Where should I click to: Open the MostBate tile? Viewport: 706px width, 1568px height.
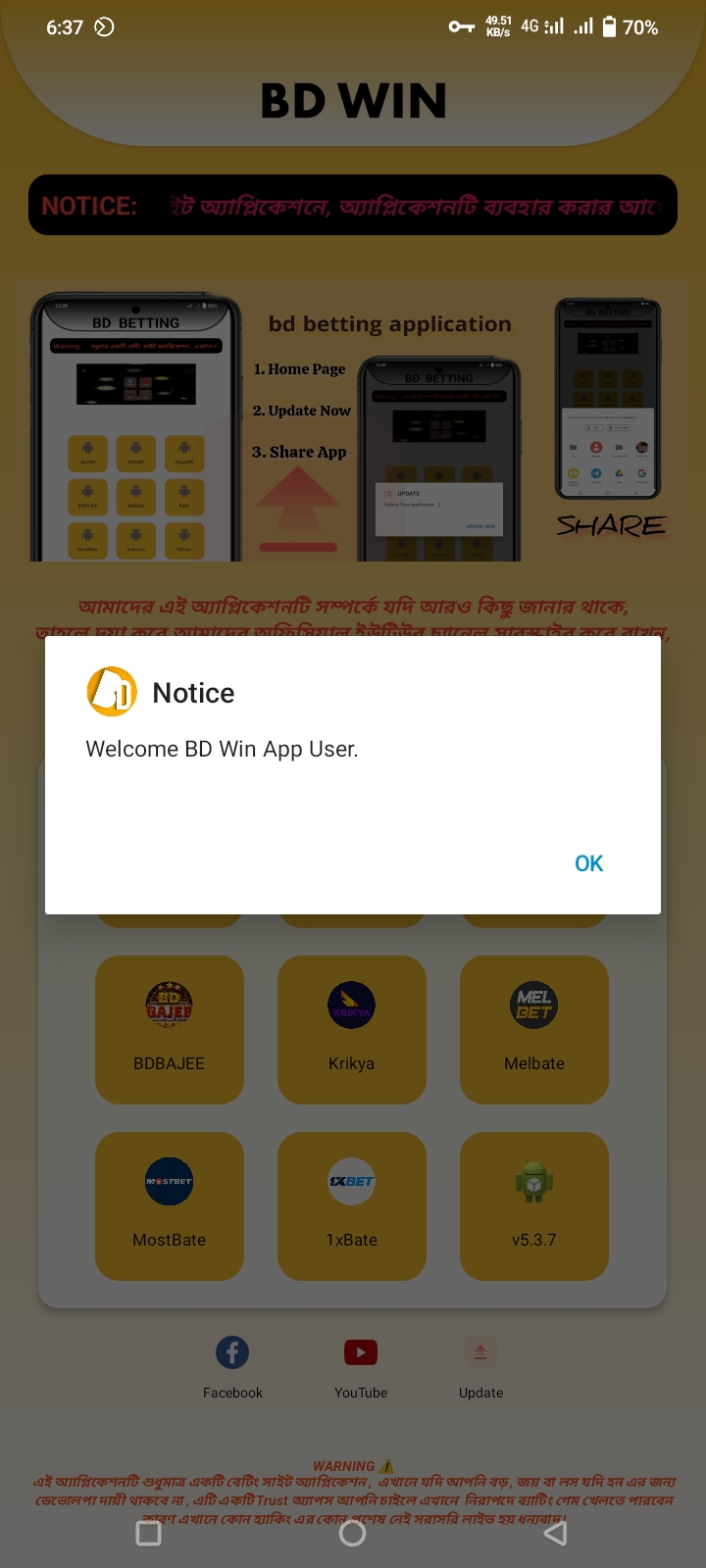tap(170, 1205)
